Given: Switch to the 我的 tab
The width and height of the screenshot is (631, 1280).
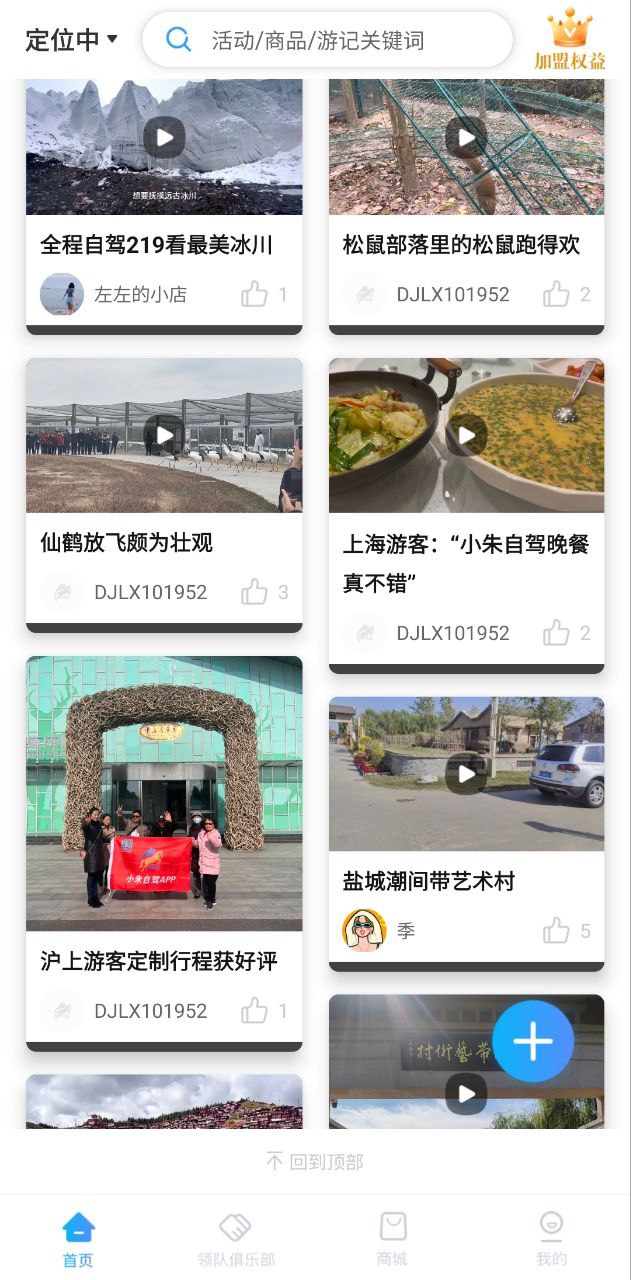Looking at the screenshot, I should click(551, 1240).
